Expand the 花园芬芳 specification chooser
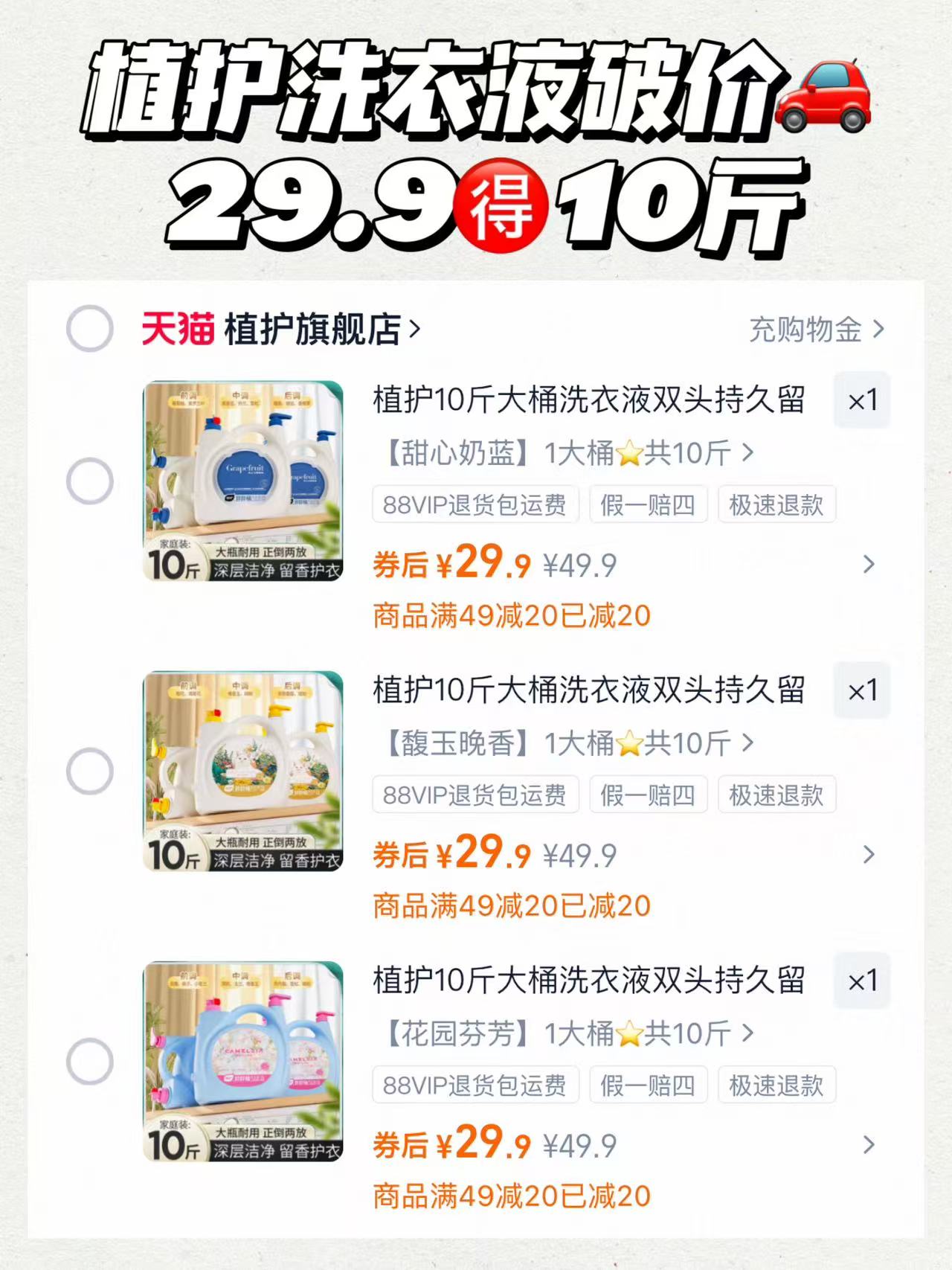Screen dimensions: 952x1270 pyautogui.click(x=558, y=1034)
